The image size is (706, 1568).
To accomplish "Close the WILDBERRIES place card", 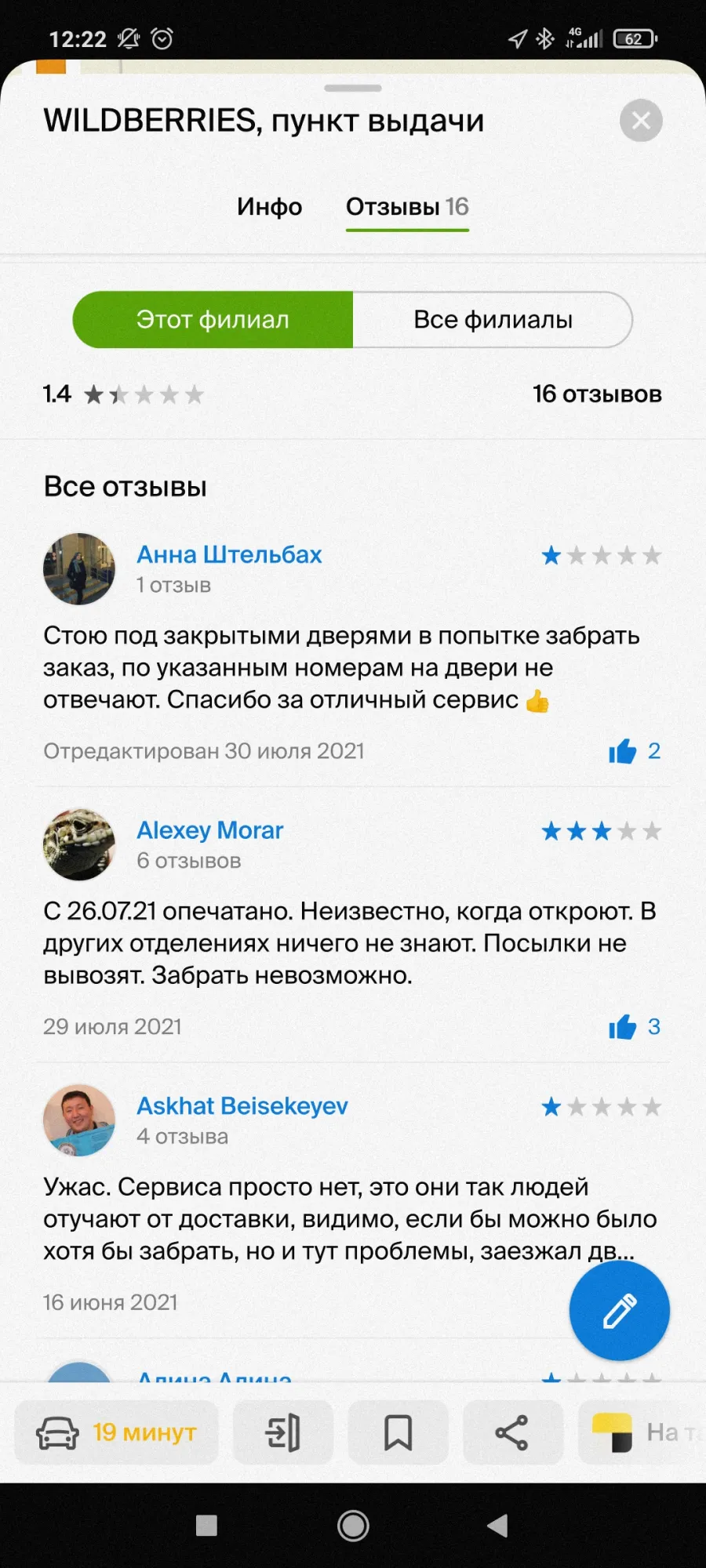I will click(x=641, y=121).
